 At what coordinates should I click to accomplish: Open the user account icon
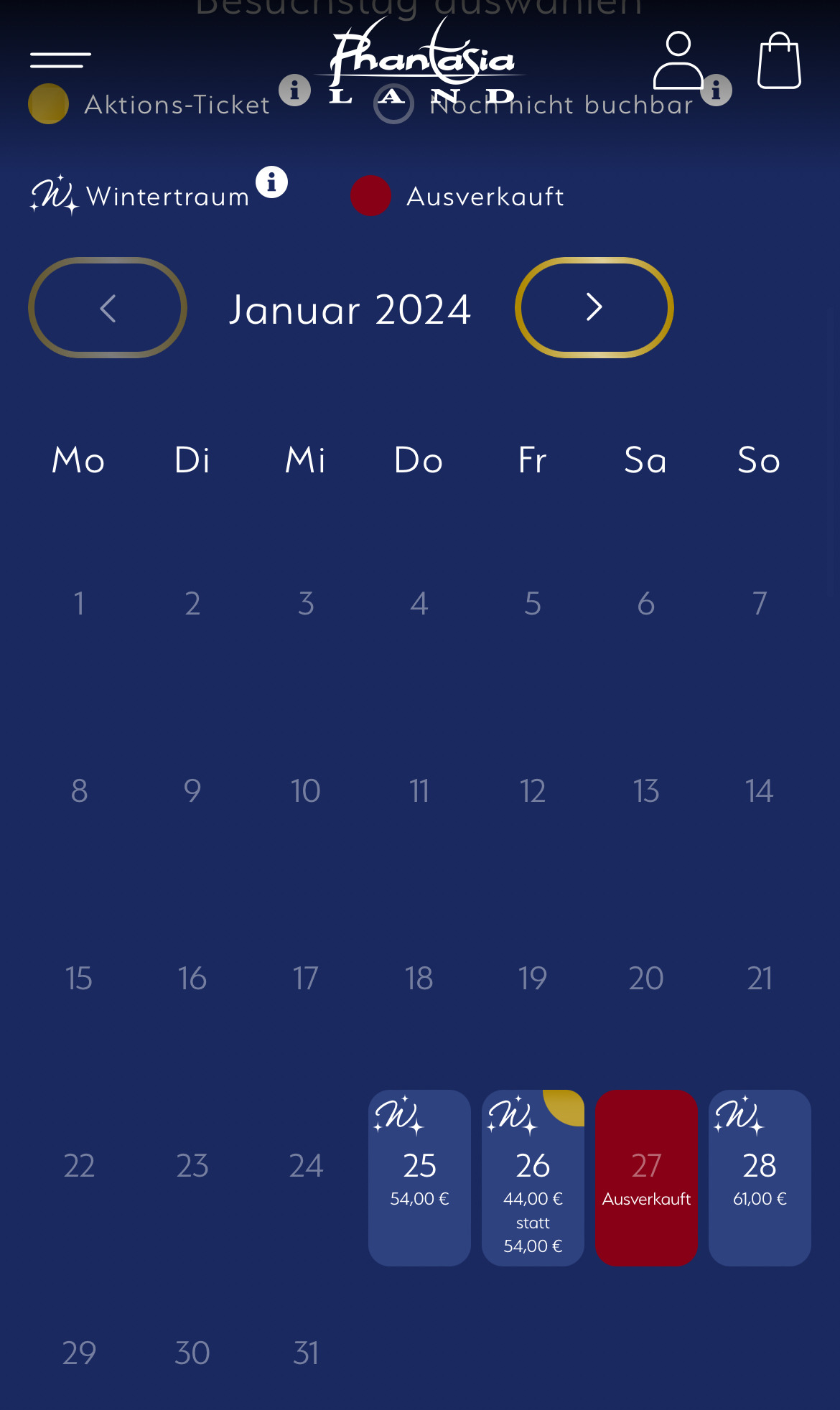click(x=678, y=60)
